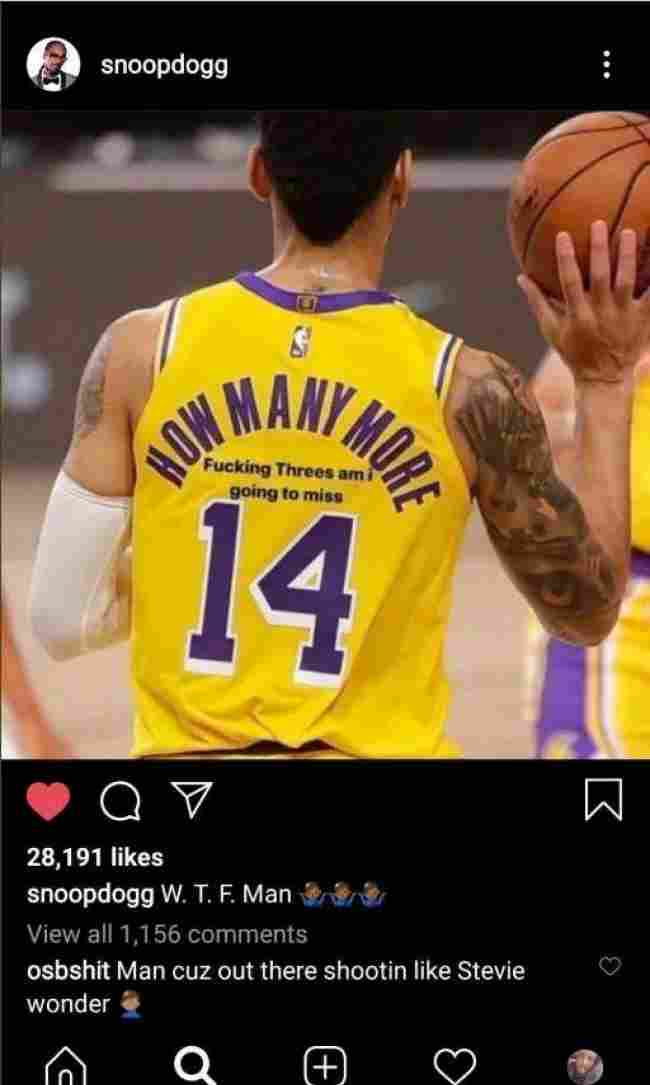Save the post with the bookmark icon
This screenshot has height=1085, width=650.
pyautogui.click(x=602, y=801)
